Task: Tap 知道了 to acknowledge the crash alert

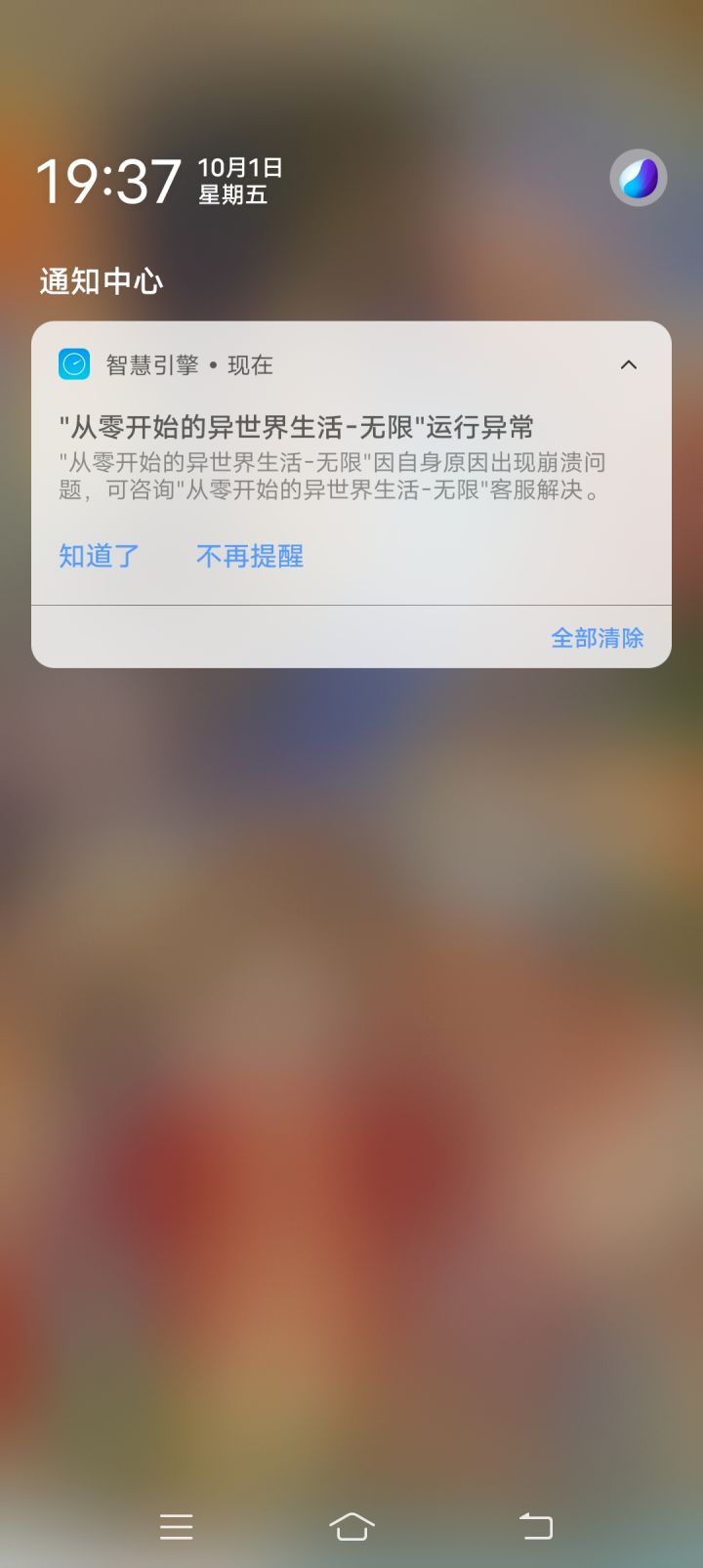Action: point(97,555)
